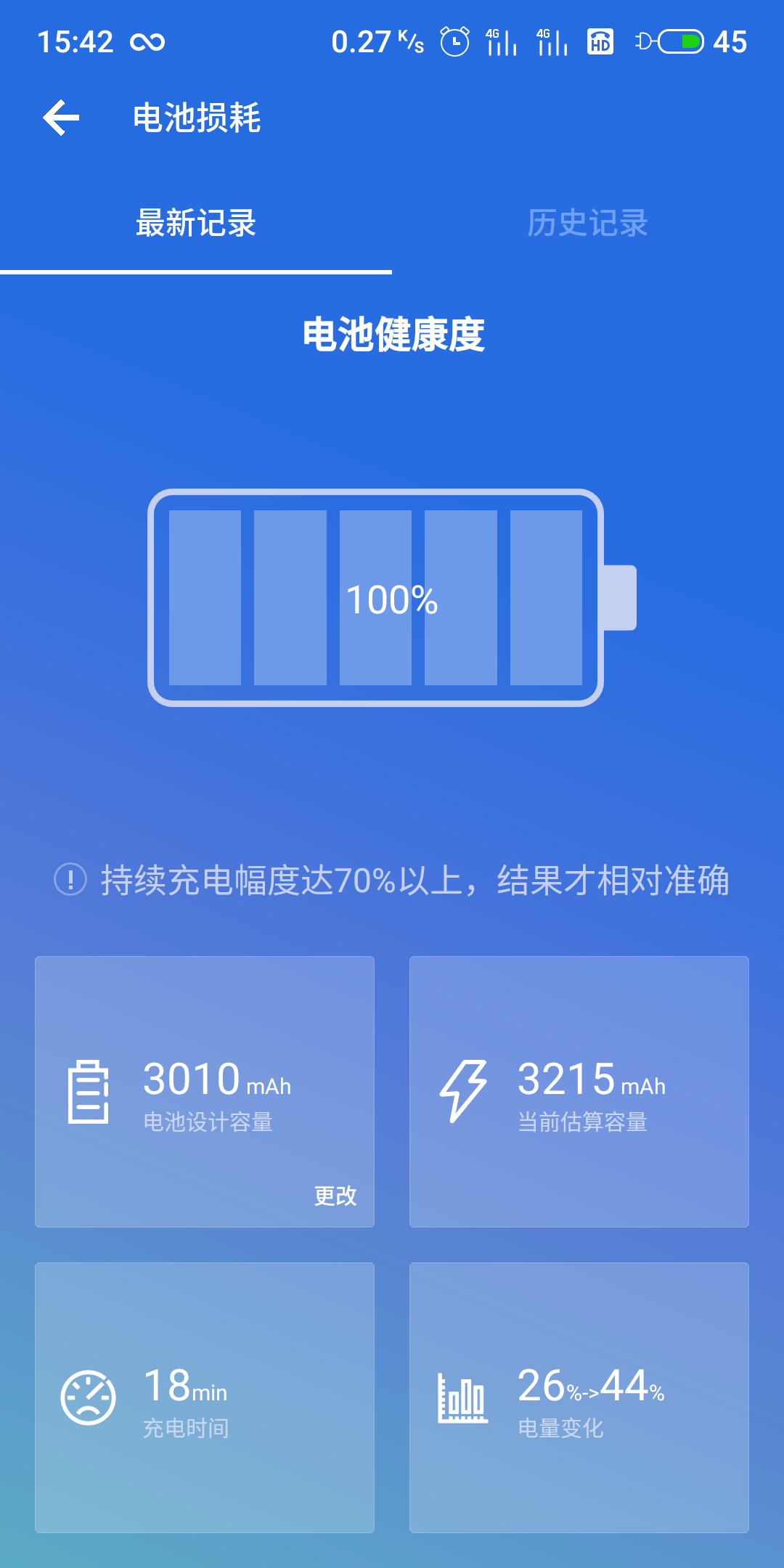Select the lightning bolt estimated capacity icon
Image resolution: width=784 pixels, height=1568 pixels.
465,1089
